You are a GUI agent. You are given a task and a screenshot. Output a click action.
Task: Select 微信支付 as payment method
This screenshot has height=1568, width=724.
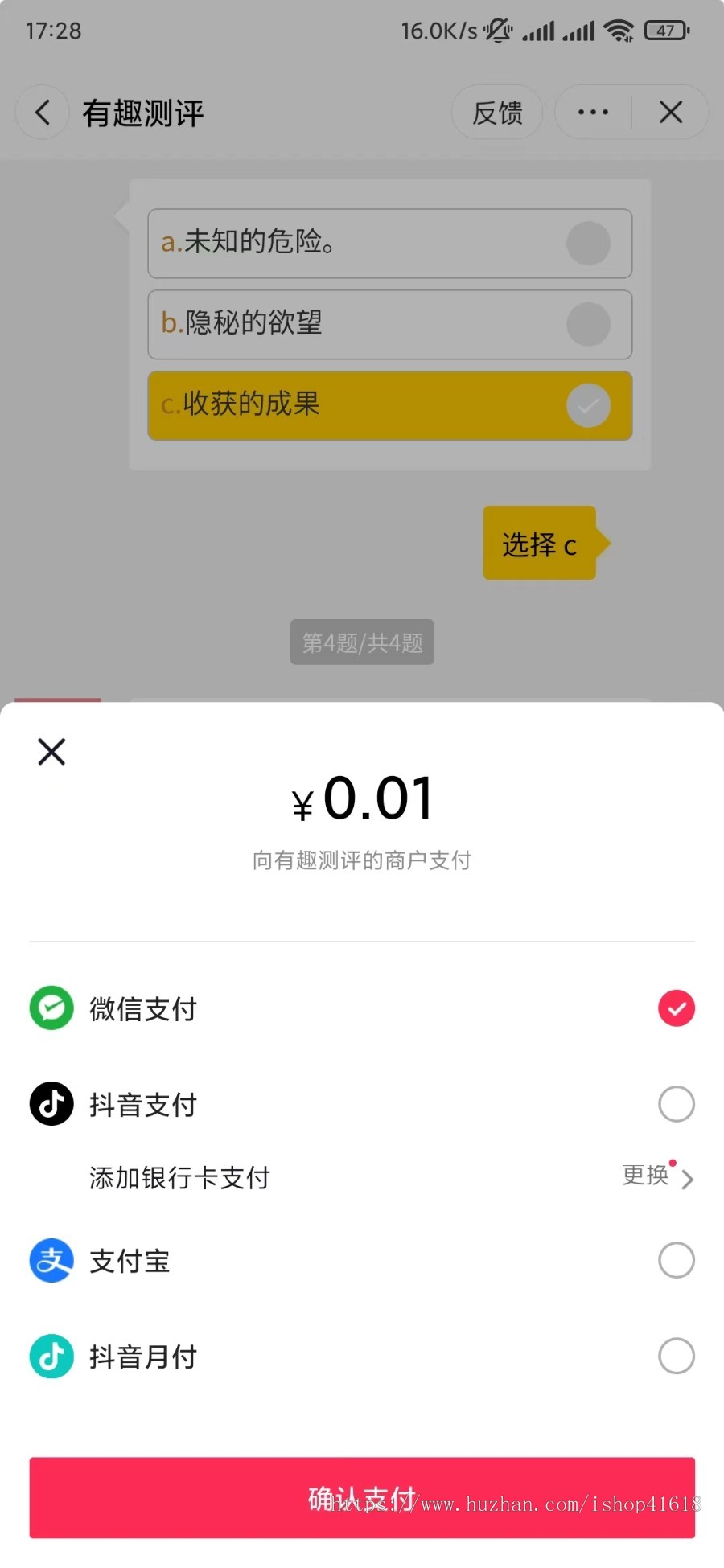[x=676, y=1008]
